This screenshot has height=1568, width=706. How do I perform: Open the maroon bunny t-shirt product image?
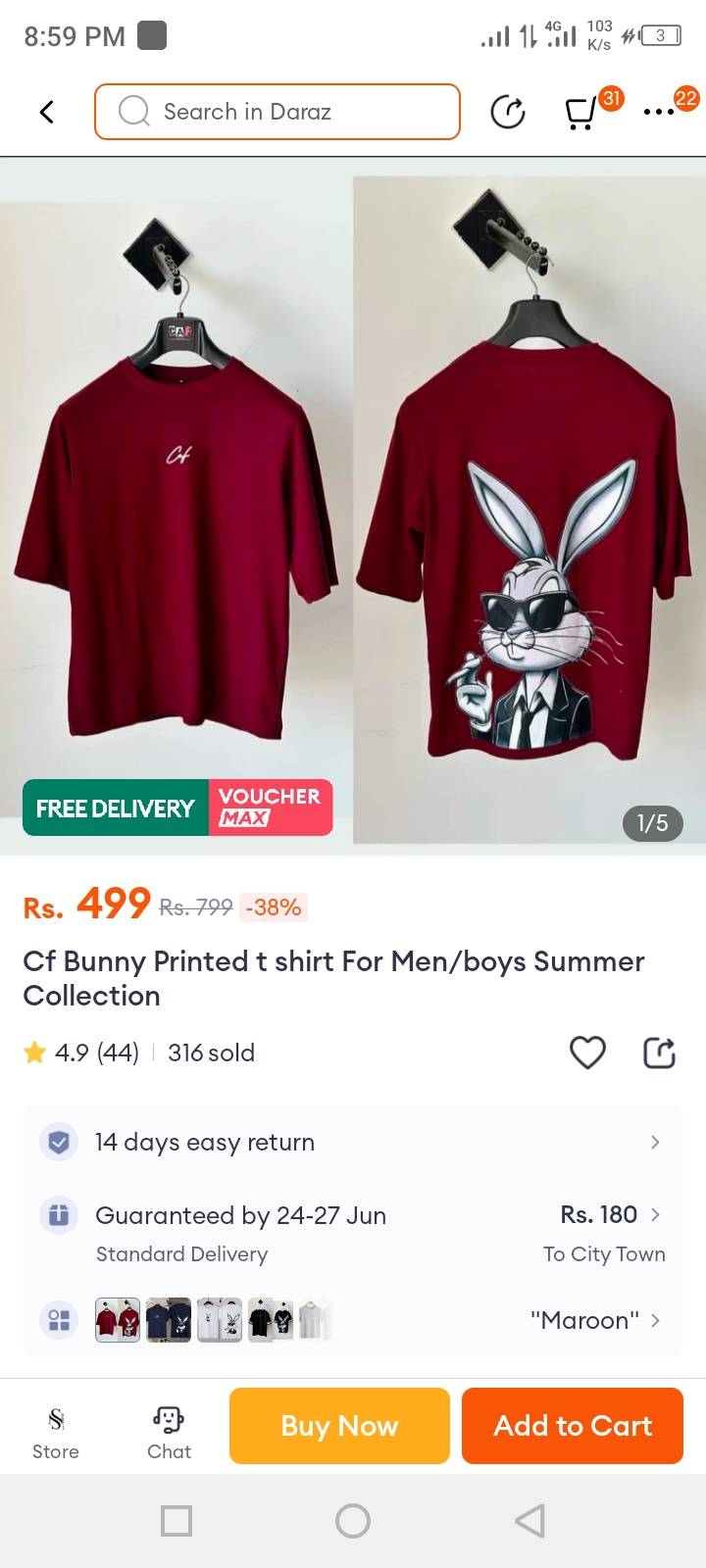[x=353, y=505]
